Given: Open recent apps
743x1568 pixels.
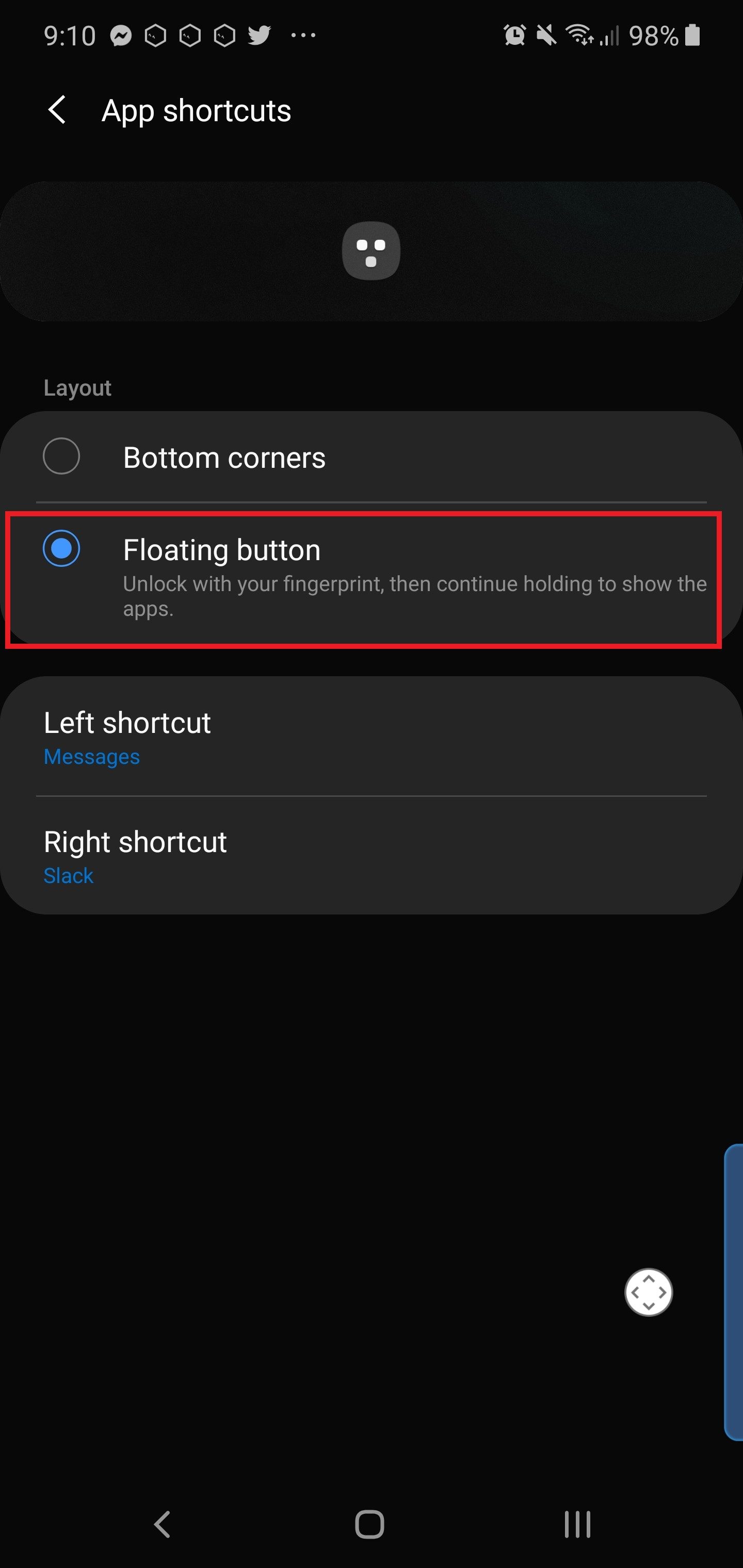Looking at the screenshot, I should coord(577,1524).
